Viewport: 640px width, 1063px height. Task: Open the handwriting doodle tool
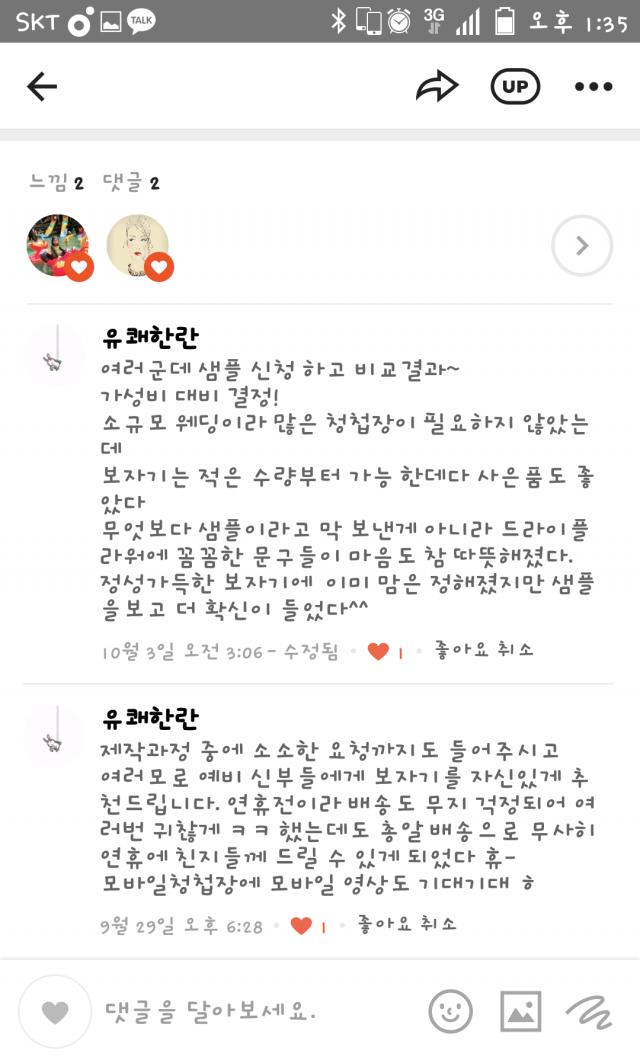click(x=589, y=1011)
